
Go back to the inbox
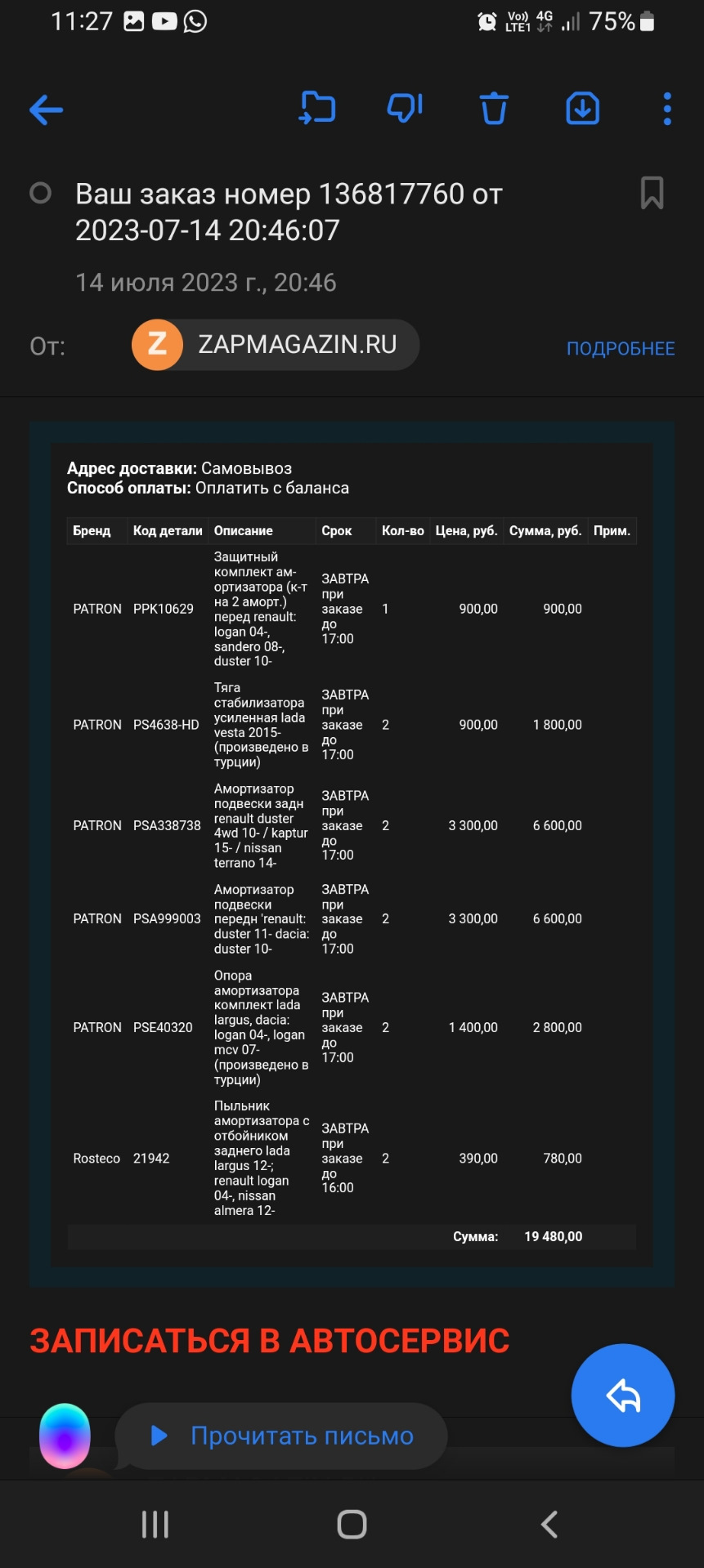click(47, 109)
